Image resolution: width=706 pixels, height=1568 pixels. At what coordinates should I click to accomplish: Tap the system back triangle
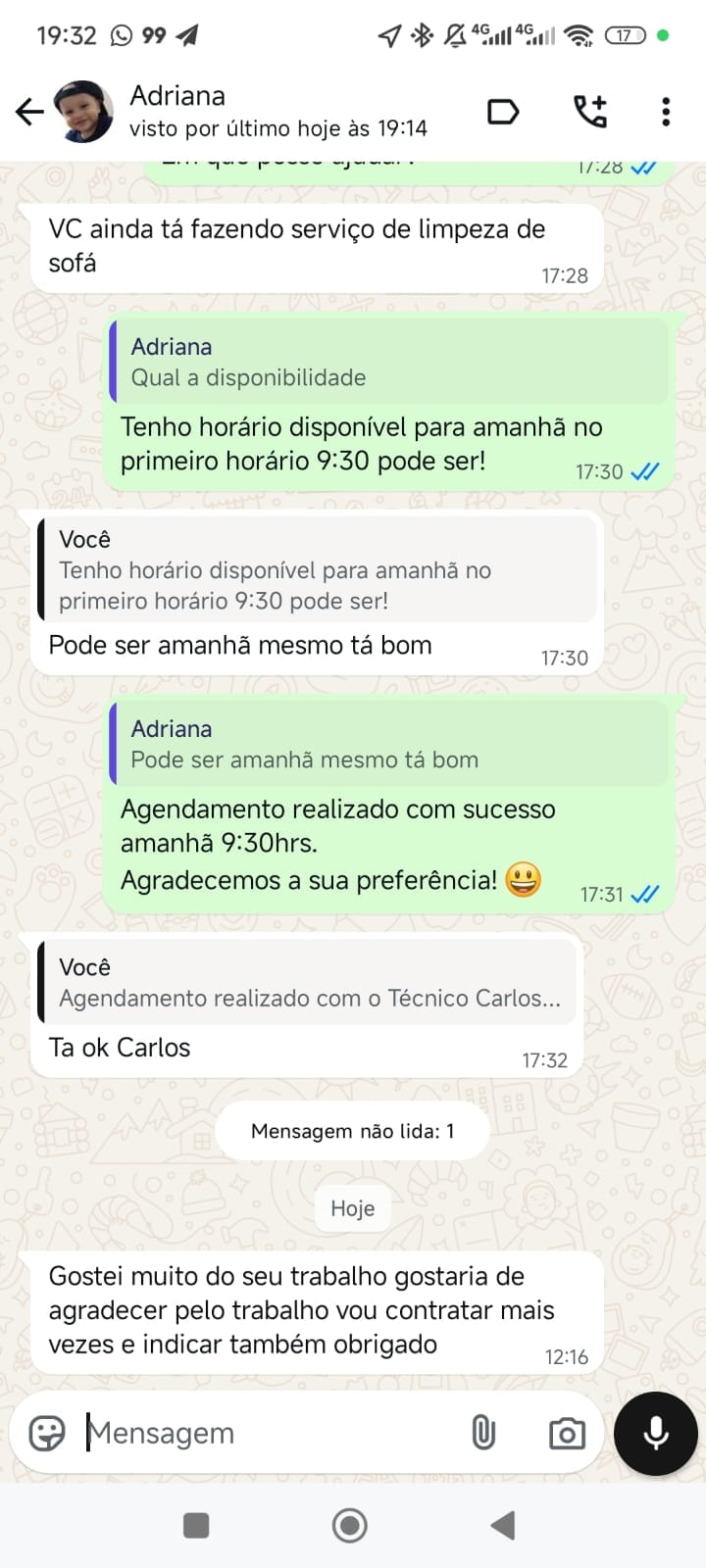tap(503, 1525)
